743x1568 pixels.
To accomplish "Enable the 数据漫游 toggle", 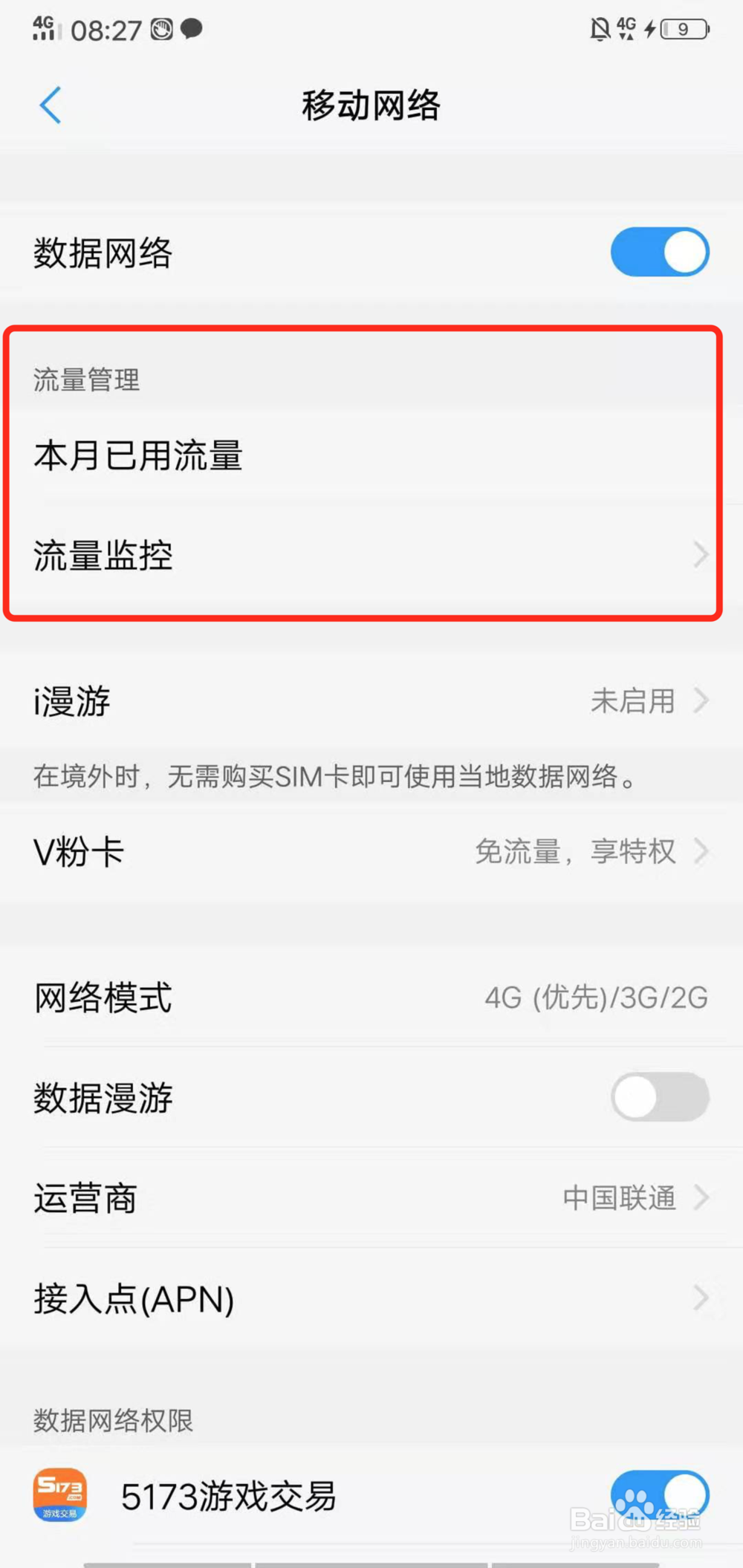I will (660, 1097).
